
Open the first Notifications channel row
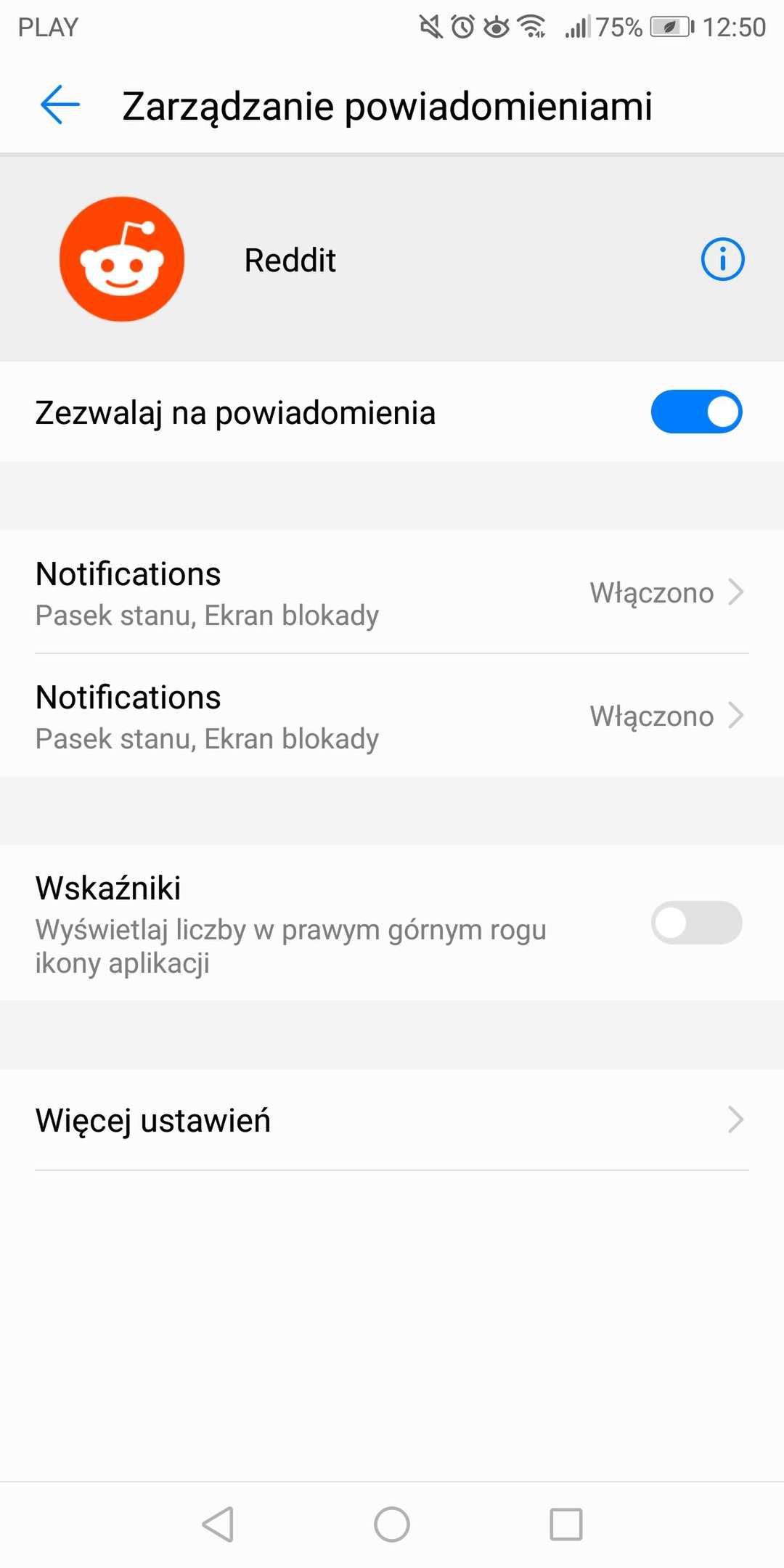coord(392,592)
